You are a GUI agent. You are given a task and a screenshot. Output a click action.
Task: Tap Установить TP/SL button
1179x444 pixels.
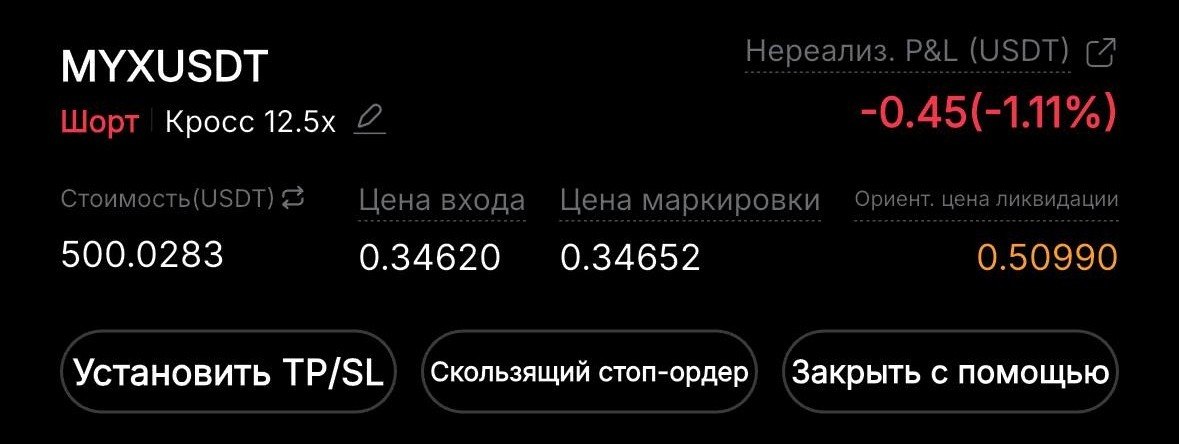(229, 373)
